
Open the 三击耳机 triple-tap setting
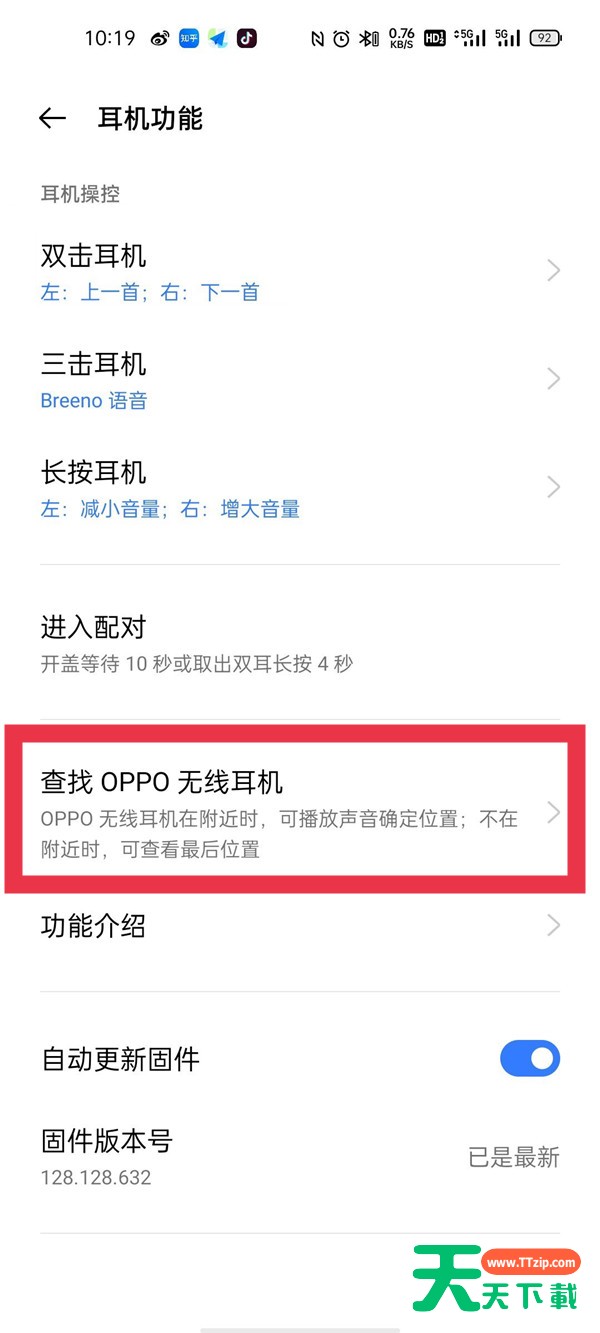pyautogui.click(x=300, y=379)
